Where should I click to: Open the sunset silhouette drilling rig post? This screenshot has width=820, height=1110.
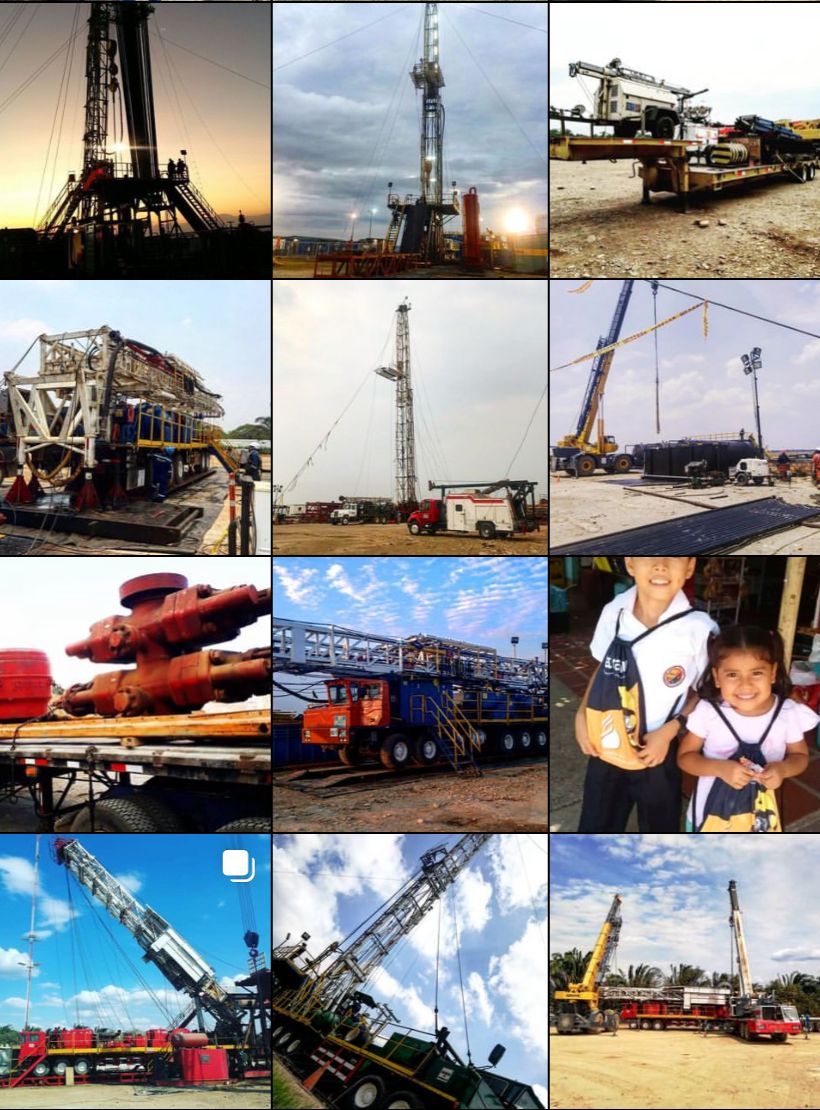click(x=135, y=139)
